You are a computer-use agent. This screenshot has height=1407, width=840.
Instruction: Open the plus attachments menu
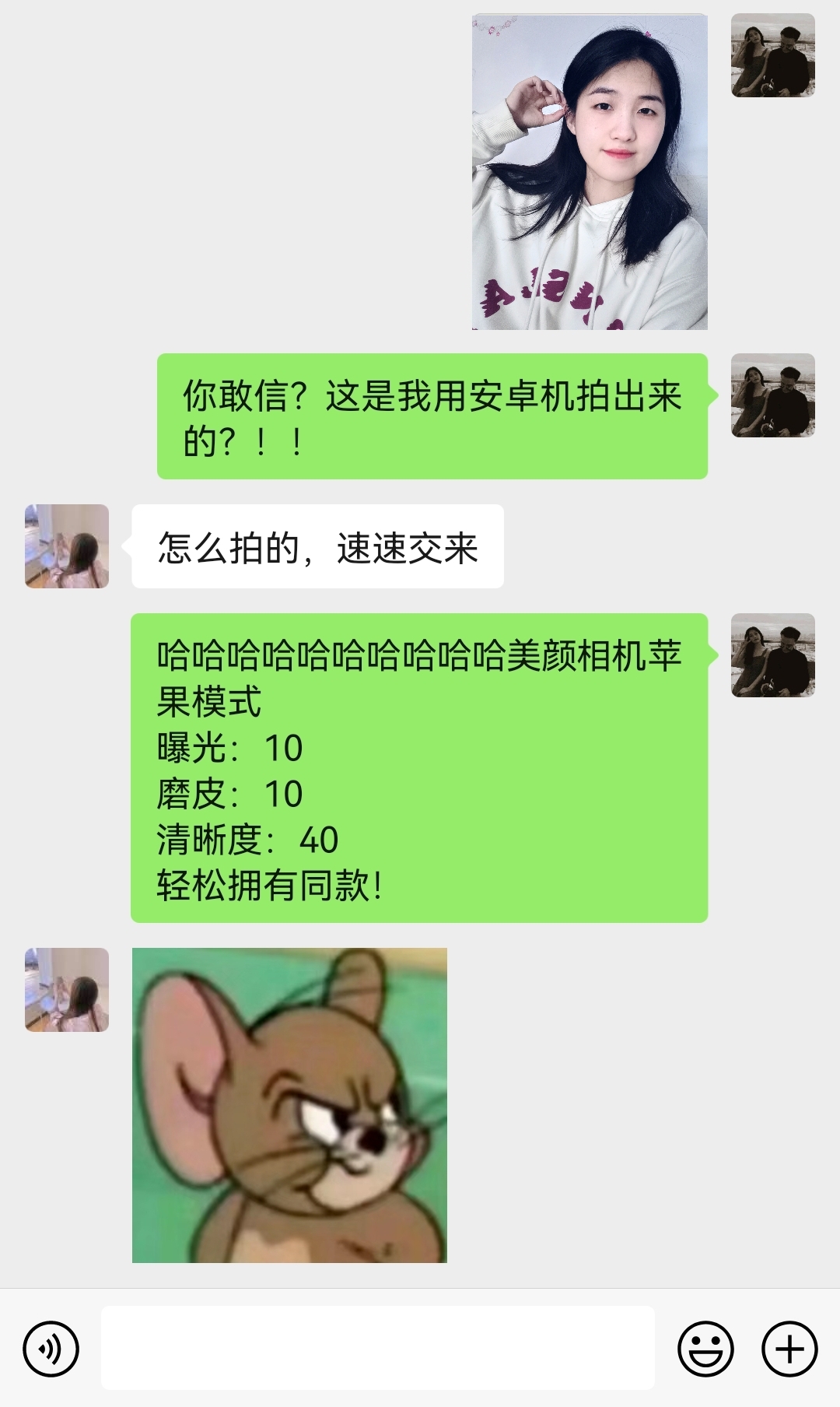(789, 1349)
